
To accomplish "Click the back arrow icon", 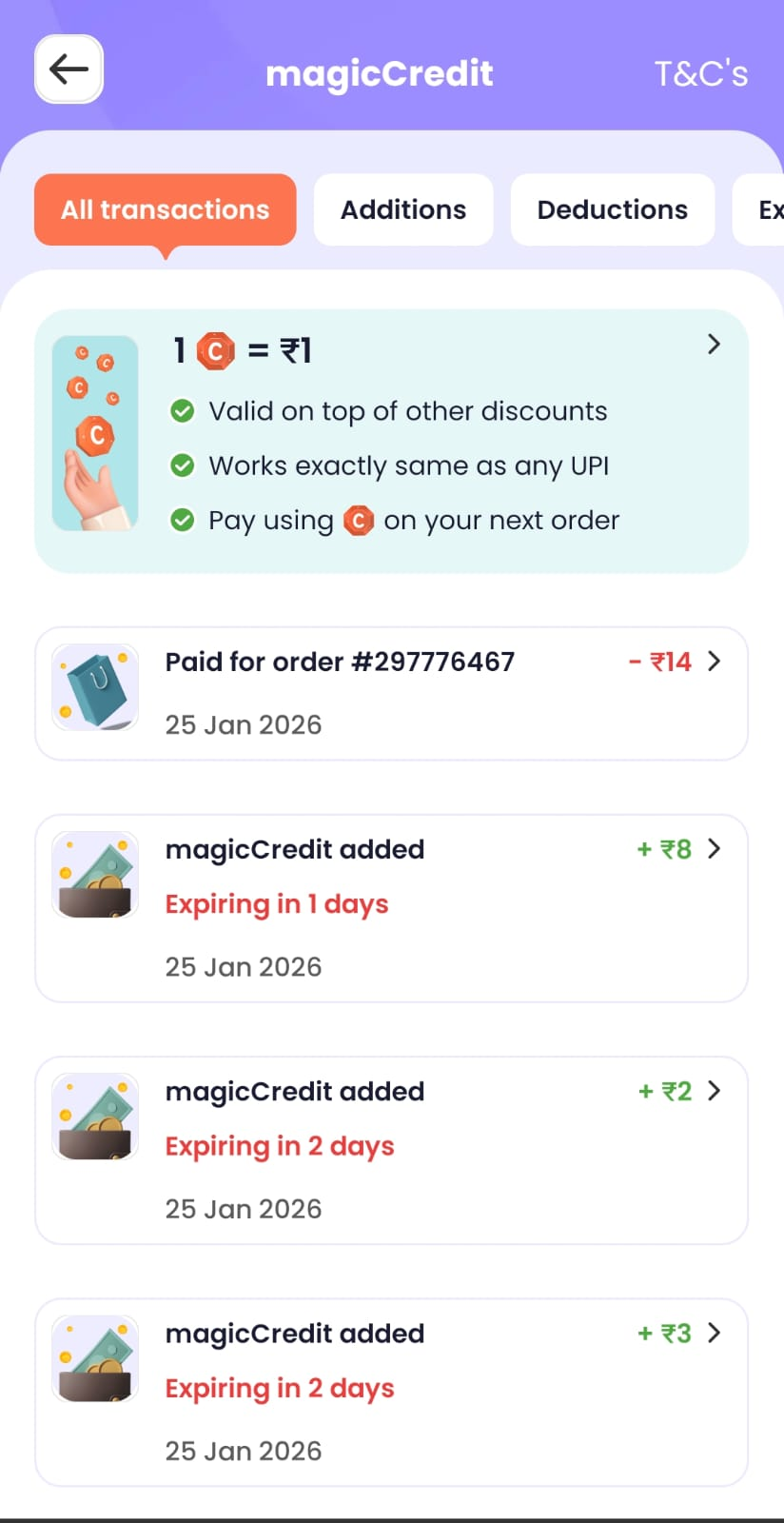I will click(x=68, y=69).
